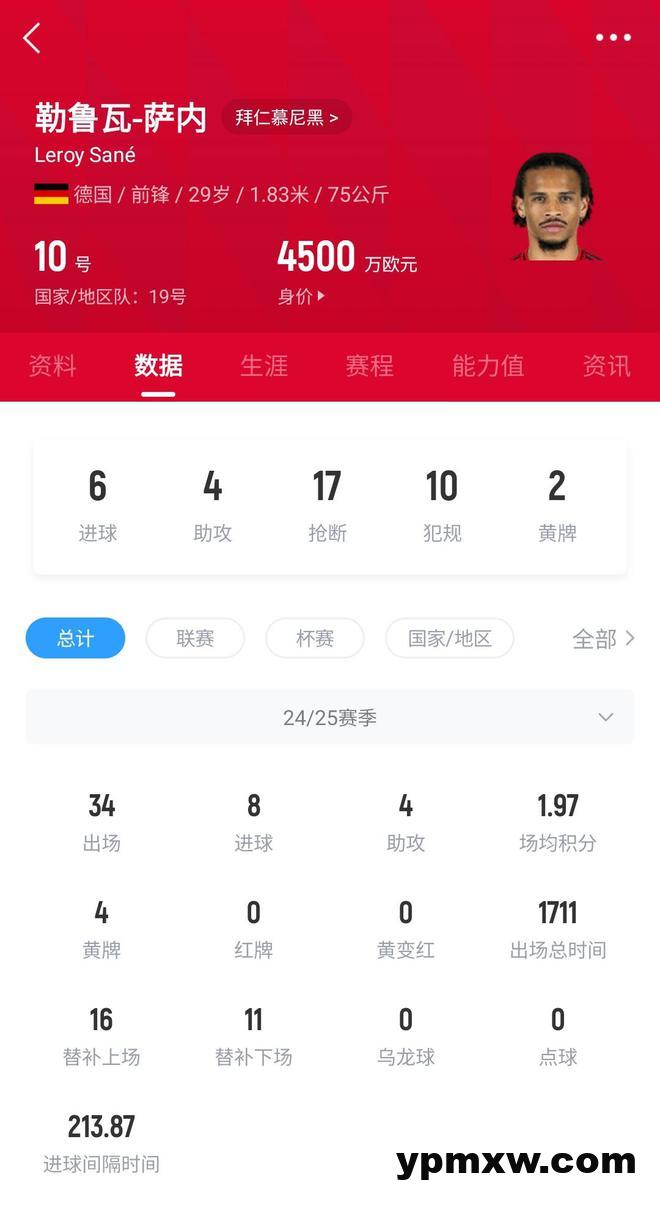Open the three-dot overflow menu
The image size is (660, 1205).
[x=613, y=38]
